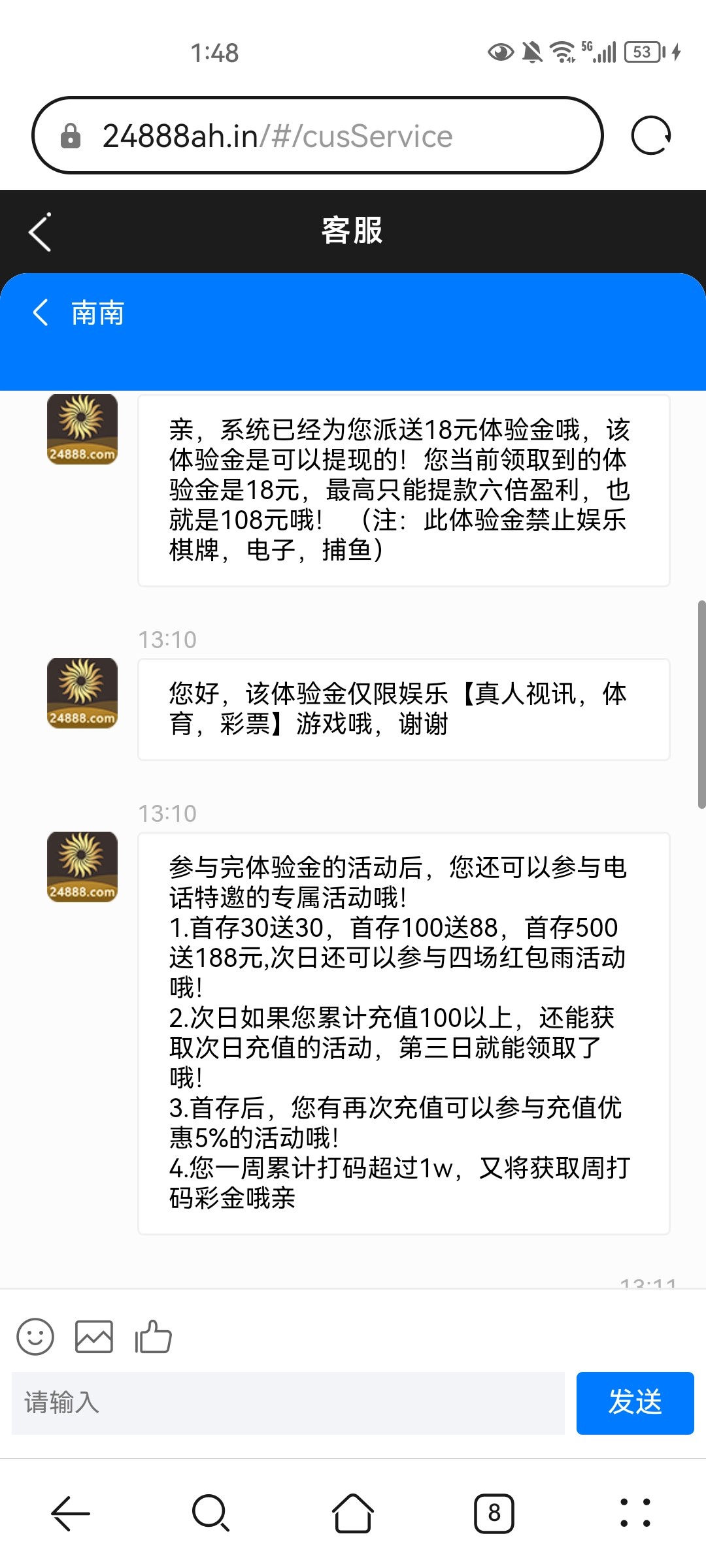Open the URL 24888ah.in/#/cusService
706x1568 pixels.
280,136
